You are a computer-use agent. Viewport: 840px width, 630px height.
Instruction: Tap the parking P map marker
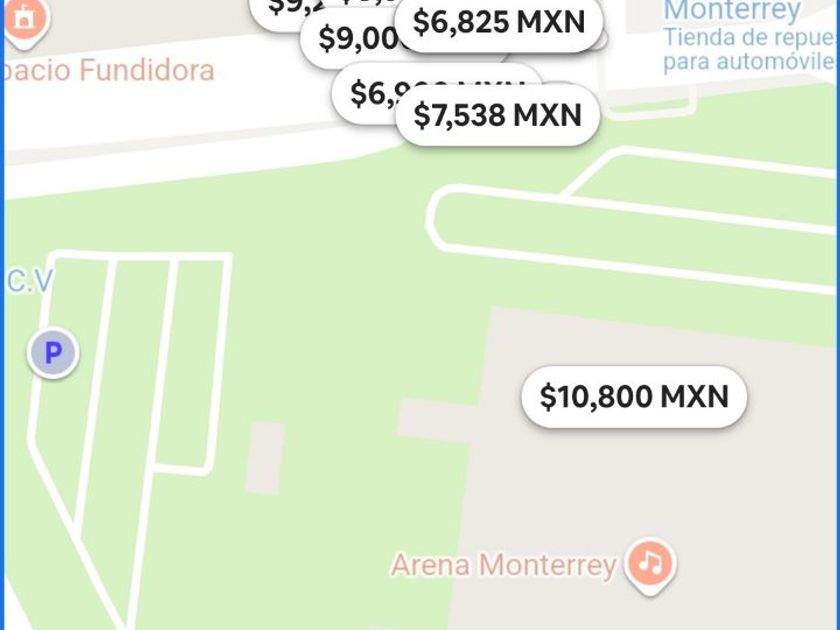[x=53, y=352]
